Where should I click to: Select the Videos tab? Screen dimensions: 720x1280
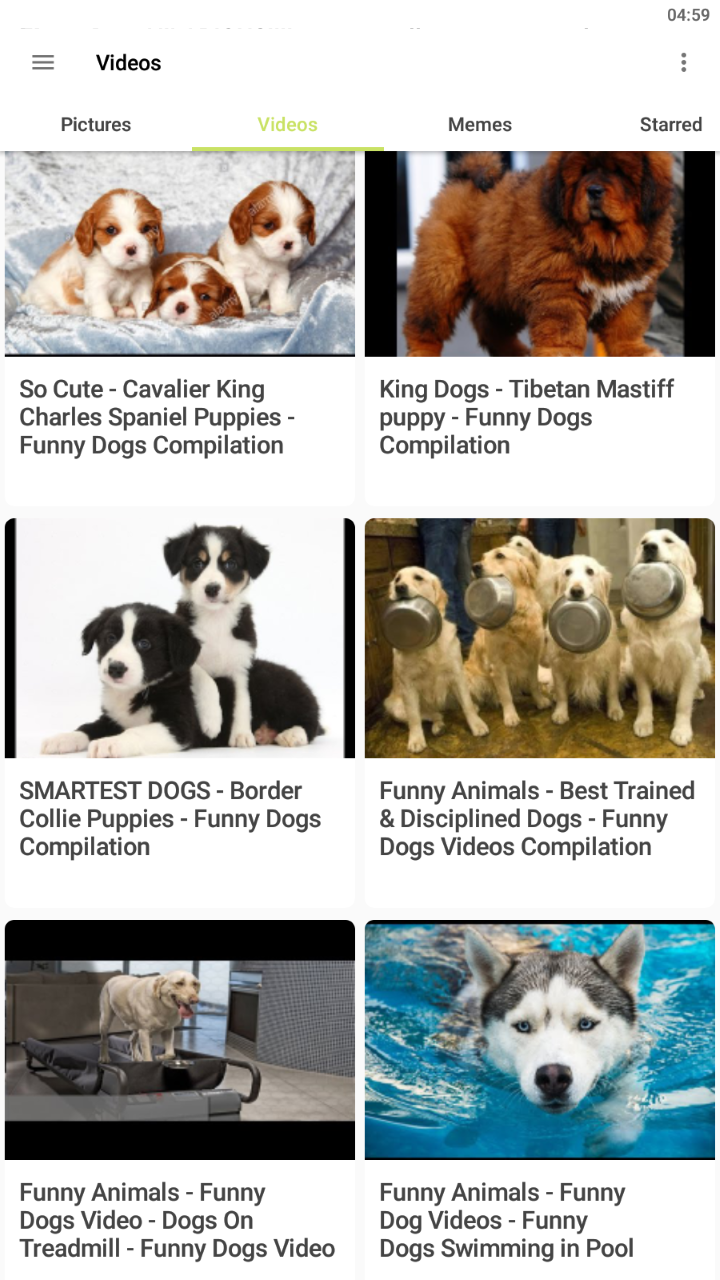click(x=287, y=125)
